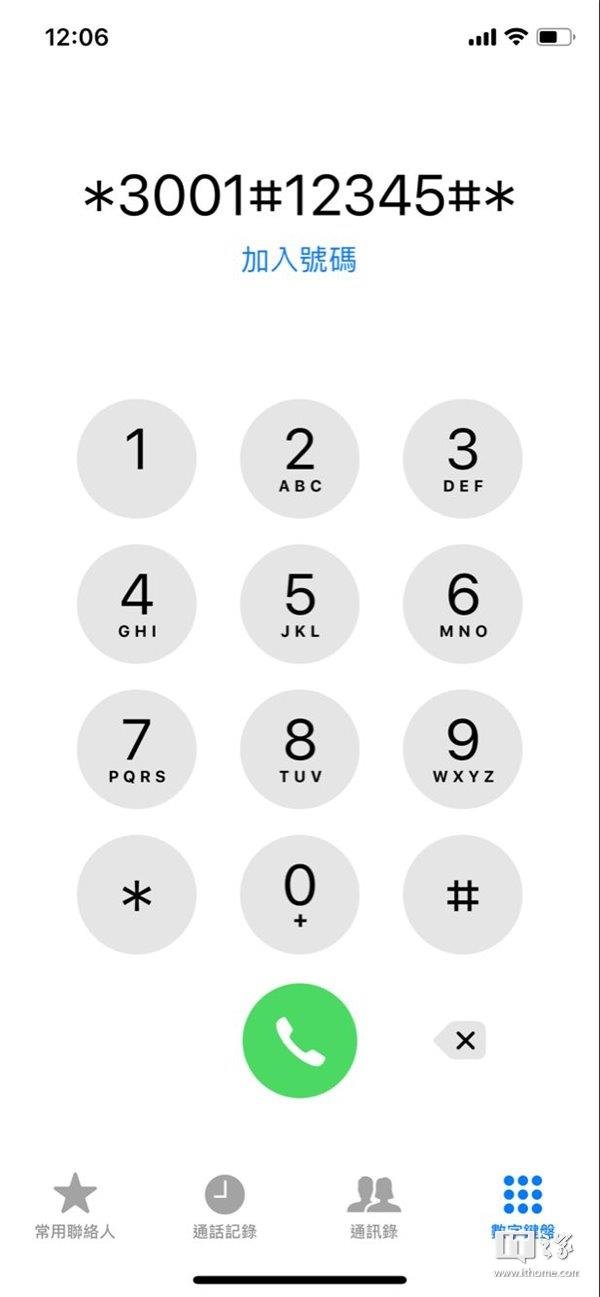Select the 5 JKL key
The image size is (600, 1297).
(300, 604)
